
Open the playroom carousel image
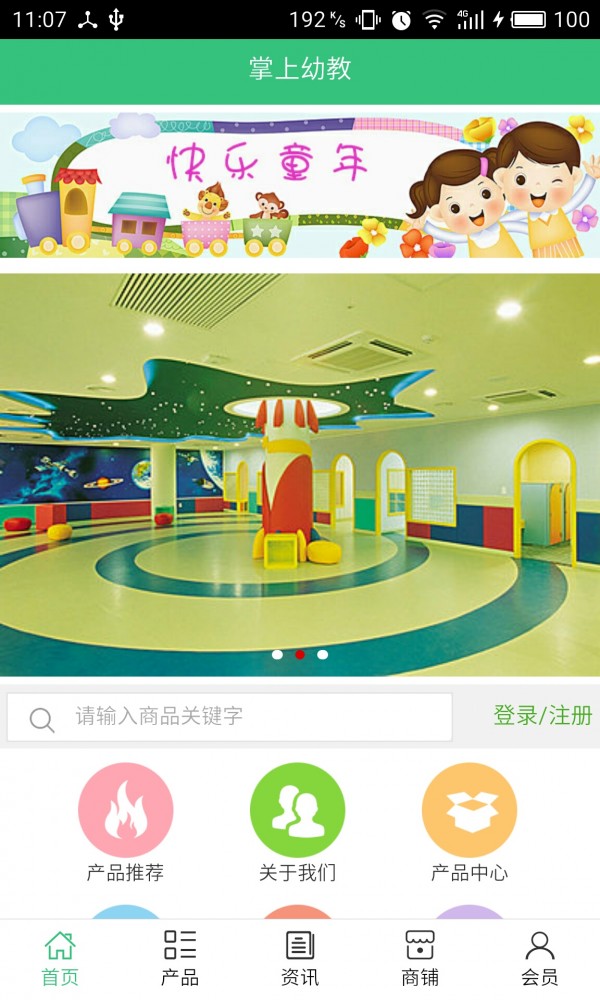[300, 470]
